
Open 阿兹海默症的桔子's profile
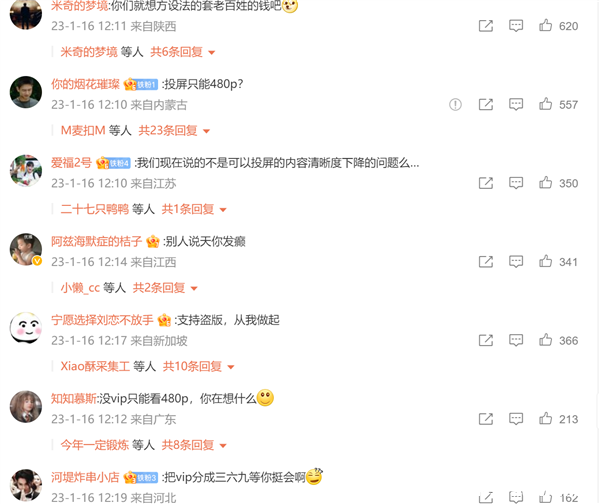click(97, 241)
